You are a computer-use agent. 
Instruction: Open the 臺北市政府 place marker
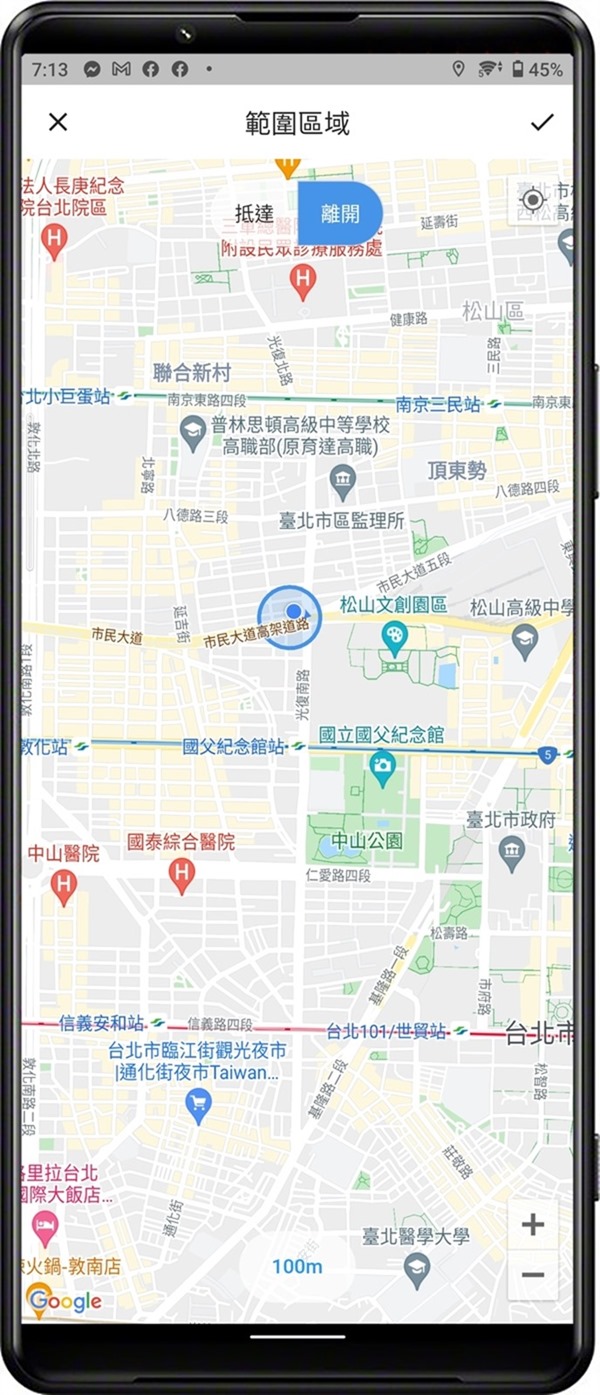511,851
